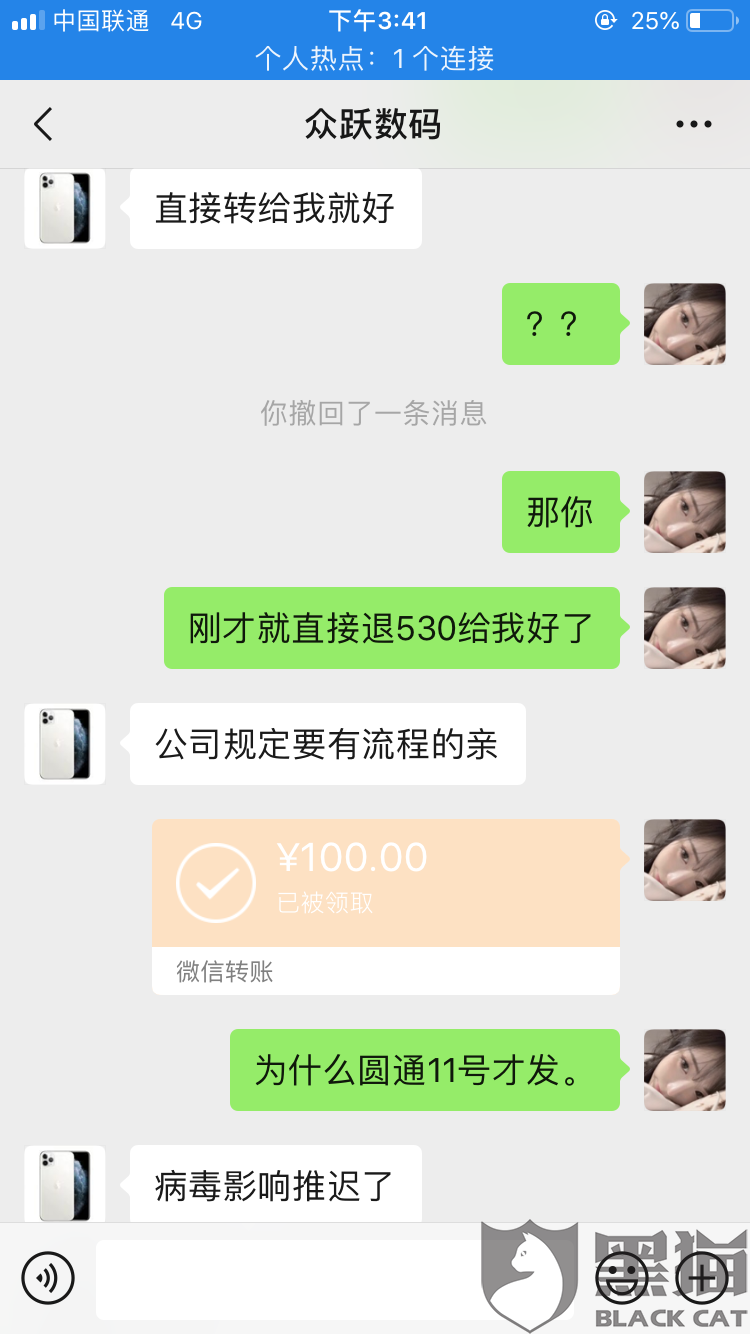Open the plus attachments menu
The width and height of the screenshot is (750, 1334).
(x=702, y=1277)
